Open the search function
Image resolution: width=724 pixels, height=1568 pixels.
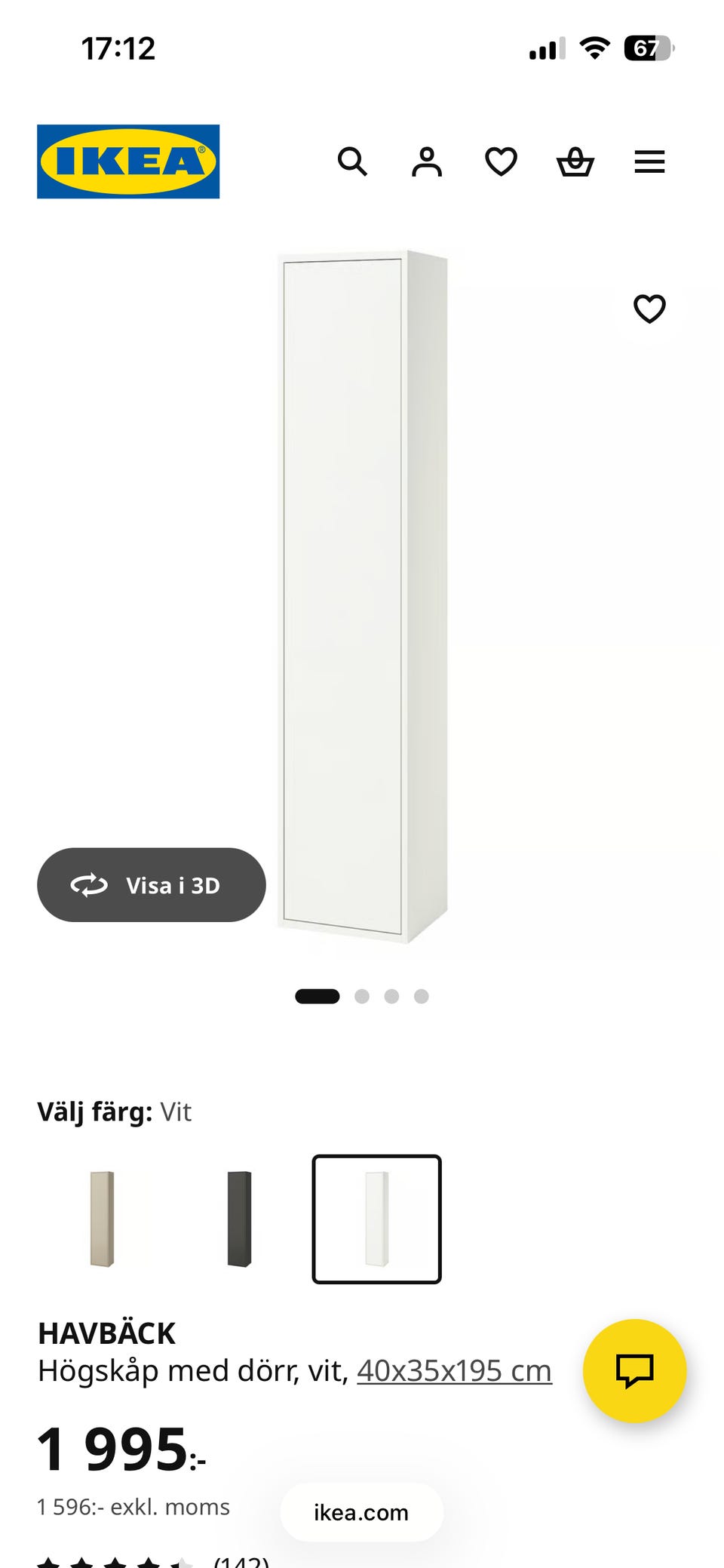(x=351, y=161)
